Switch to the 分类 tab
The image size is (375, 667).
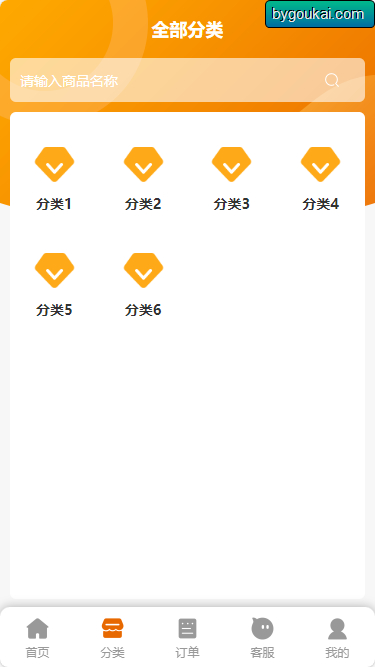pos(113,638)
